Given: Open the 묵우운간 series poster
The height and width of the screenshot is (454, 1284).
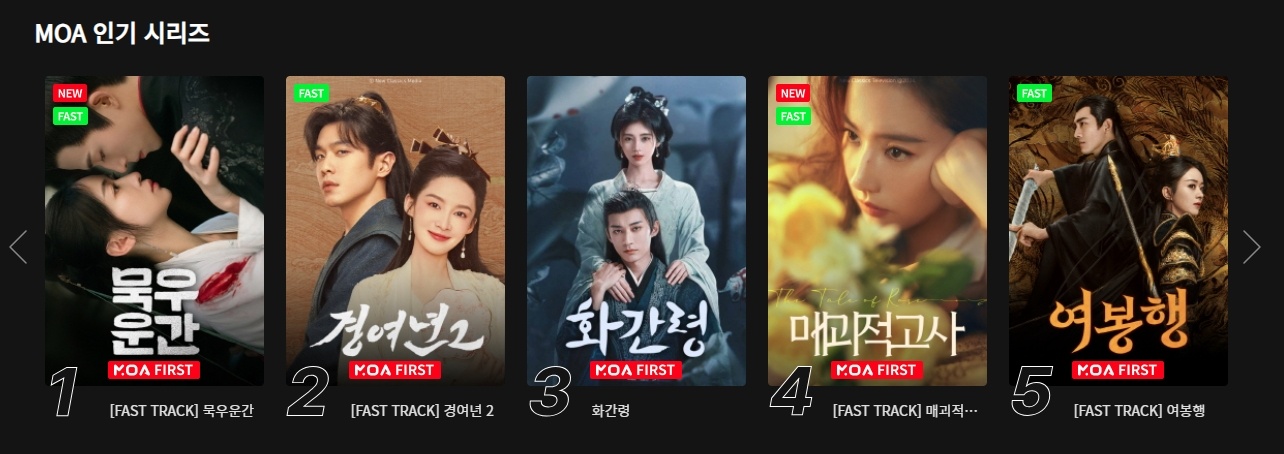Looking at the screenshot, I should (154, 230).
